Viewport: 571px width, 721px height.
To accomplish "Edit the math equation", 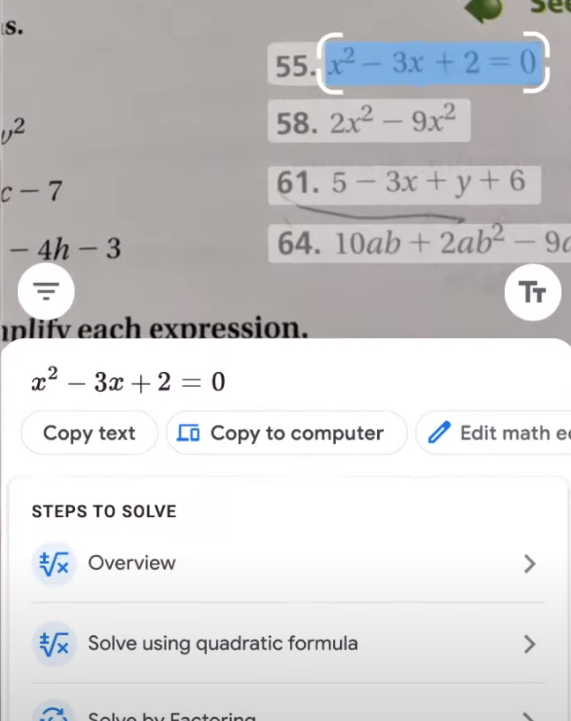I will click(494, 433).
